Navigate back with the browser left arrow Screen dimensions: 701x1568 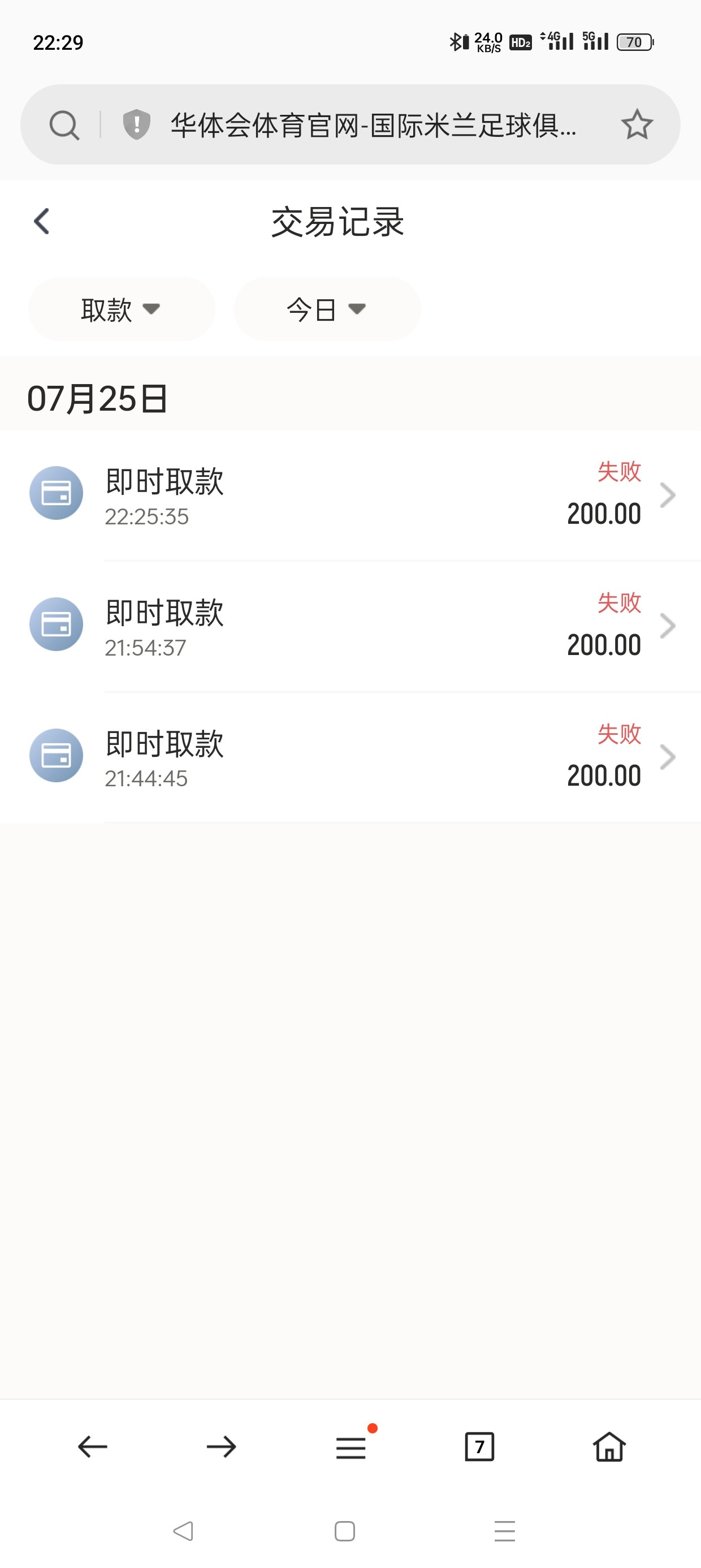click(x=93, y=1446)
